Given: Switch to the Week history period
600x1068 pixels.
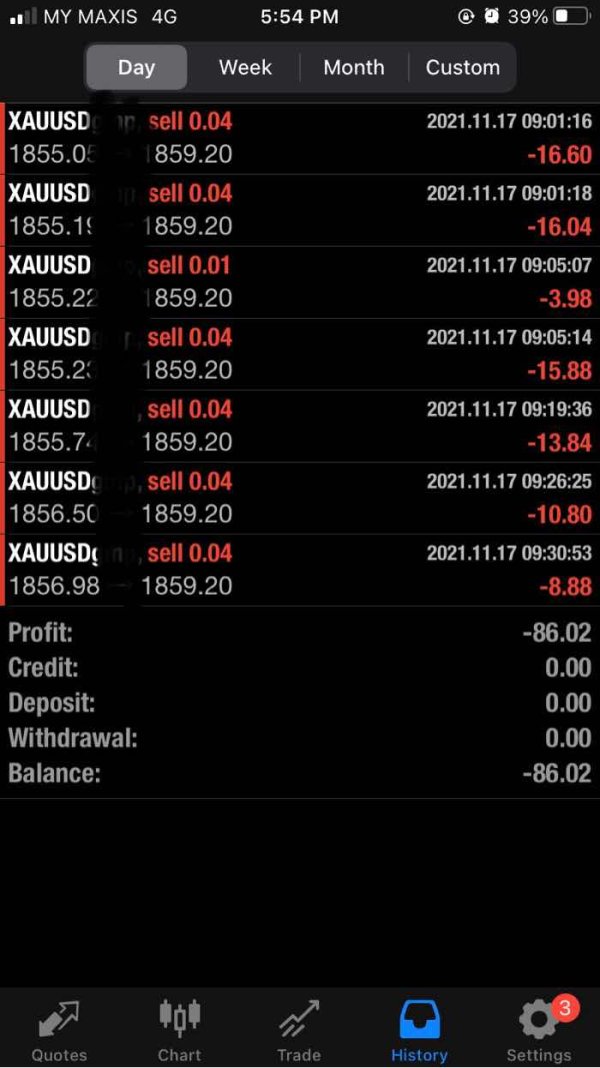Looking at the screenshot, I should click(x=245, y=67).
